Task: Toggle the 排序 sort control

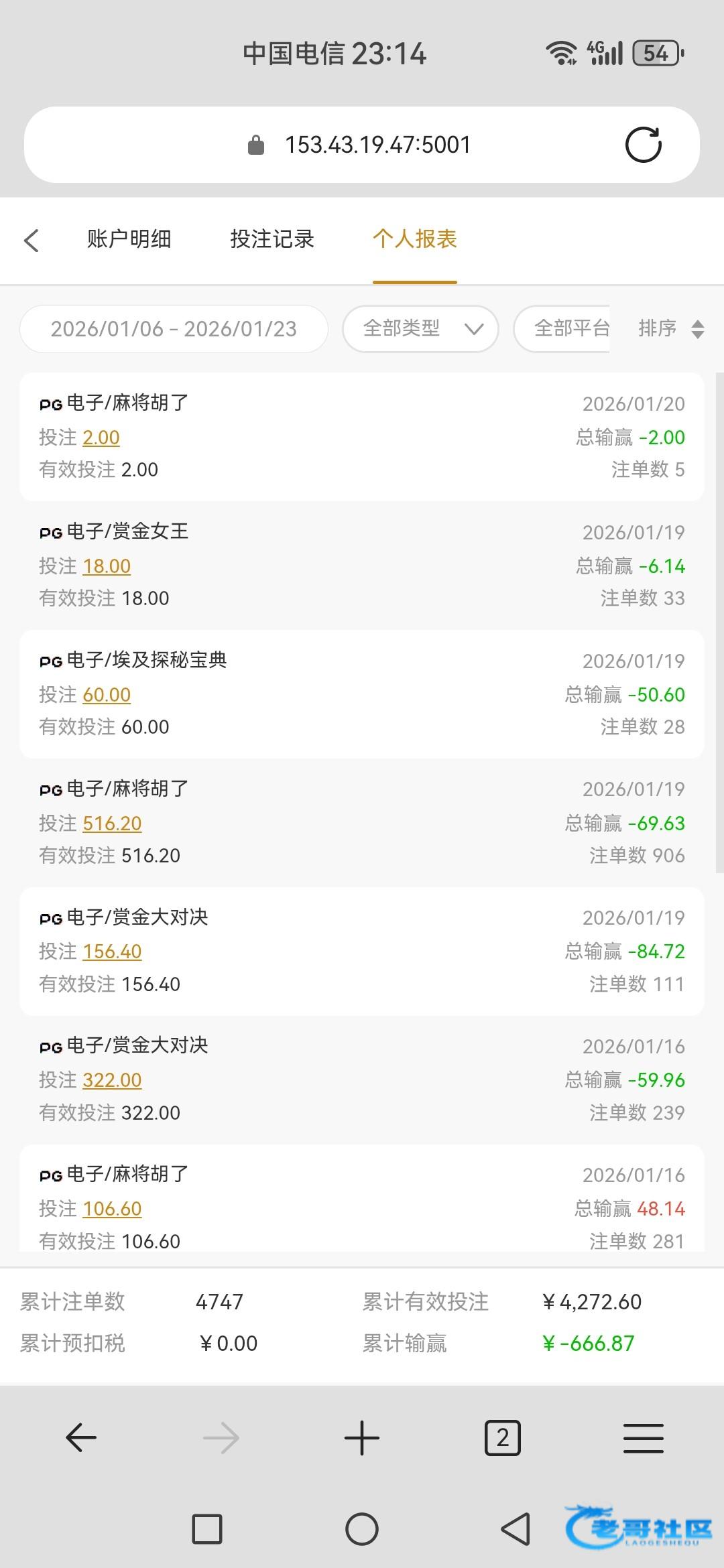Action: click(670, 329)
